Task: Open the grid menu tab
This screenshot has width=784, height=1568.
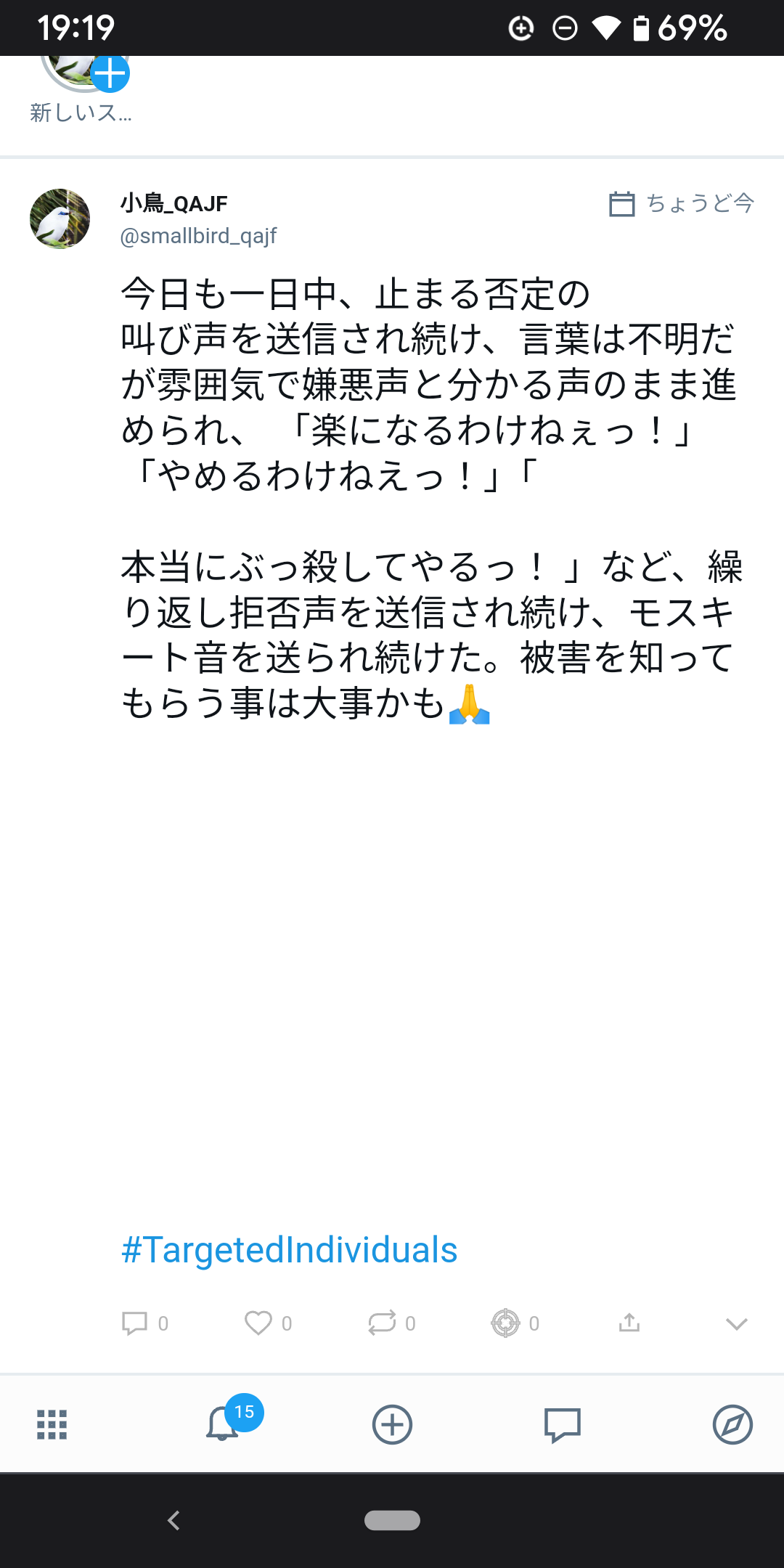Action: (52, 1424)
